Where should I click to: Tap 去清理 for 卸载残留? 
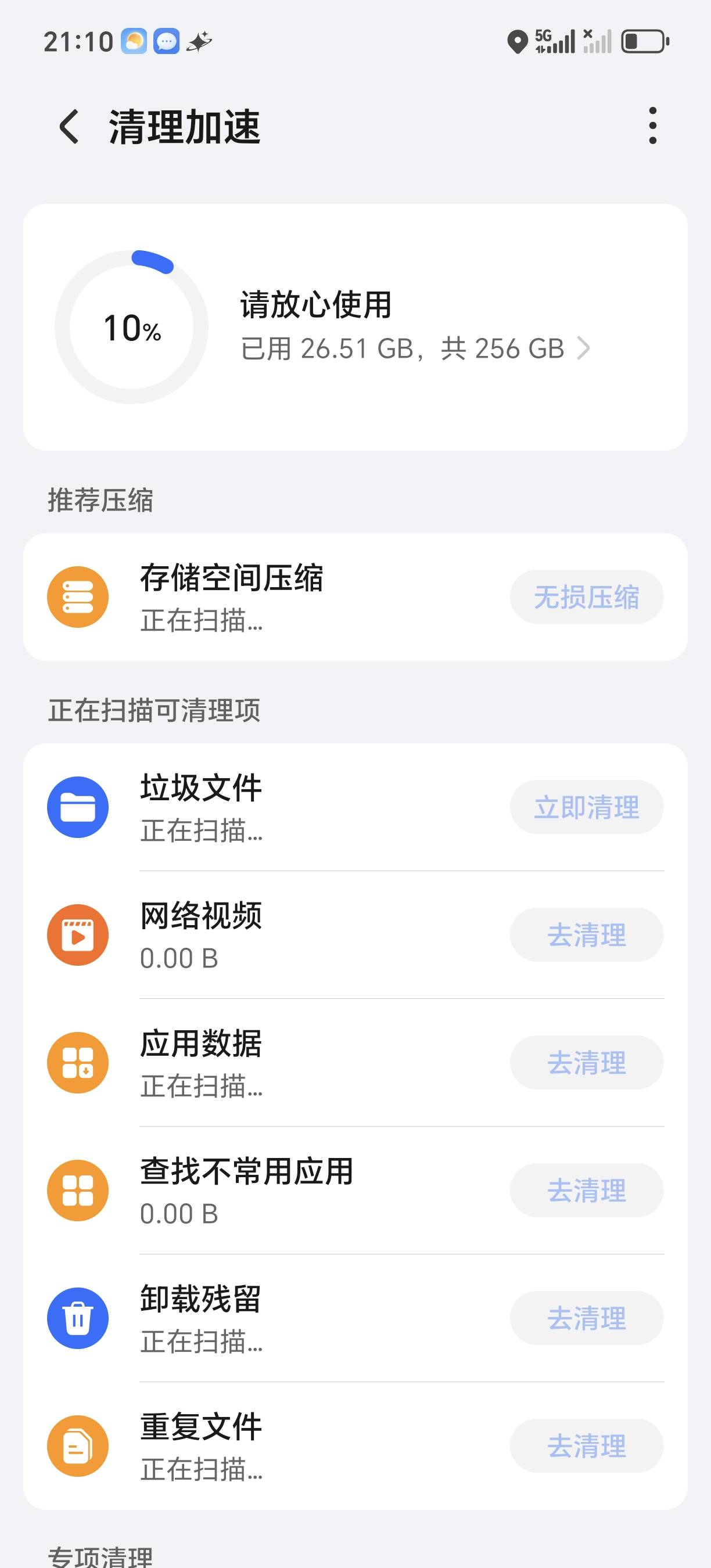coord(587,1318)
